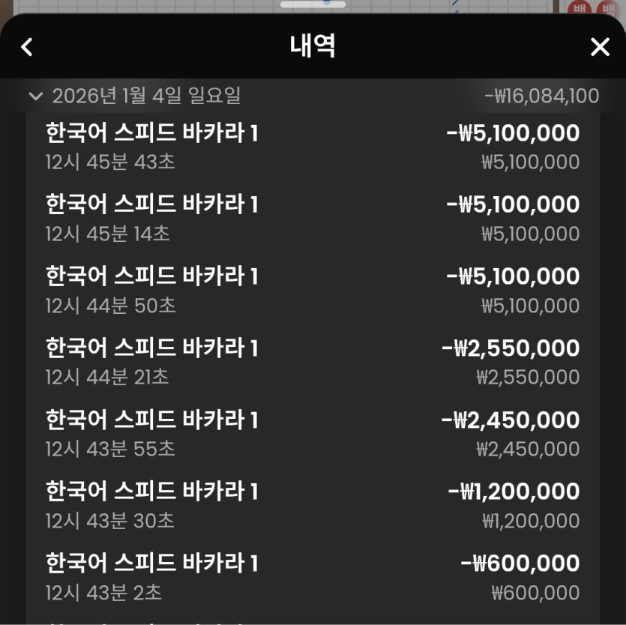Go back from the 내역 screen
The width and height of the screenshot is (626, 625).
pyautogui.click(x=27, y=47)
